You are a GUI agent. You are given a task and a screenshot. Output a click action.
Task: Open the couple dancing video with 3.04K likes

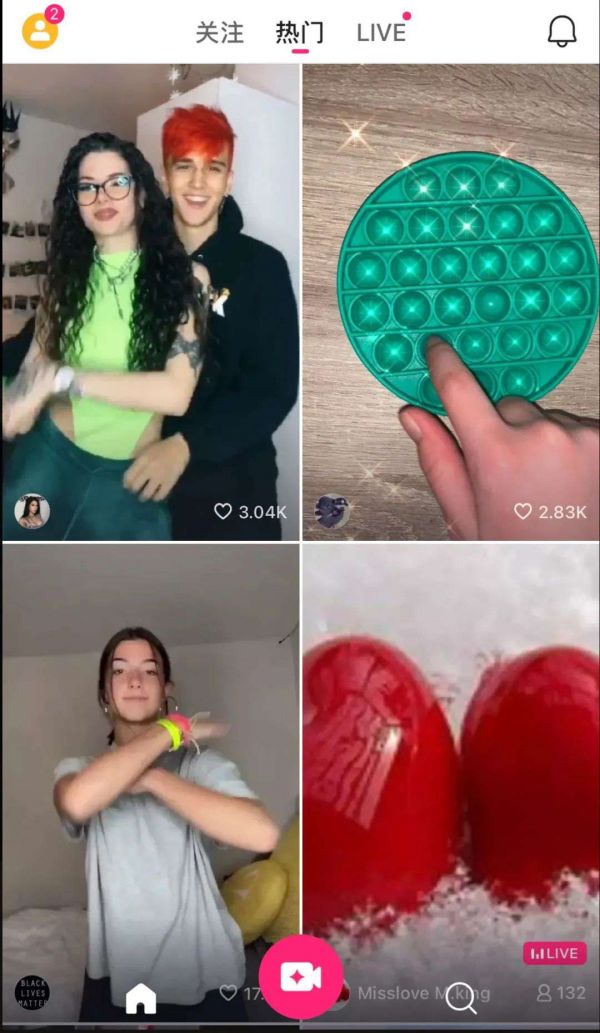point(150,300)
